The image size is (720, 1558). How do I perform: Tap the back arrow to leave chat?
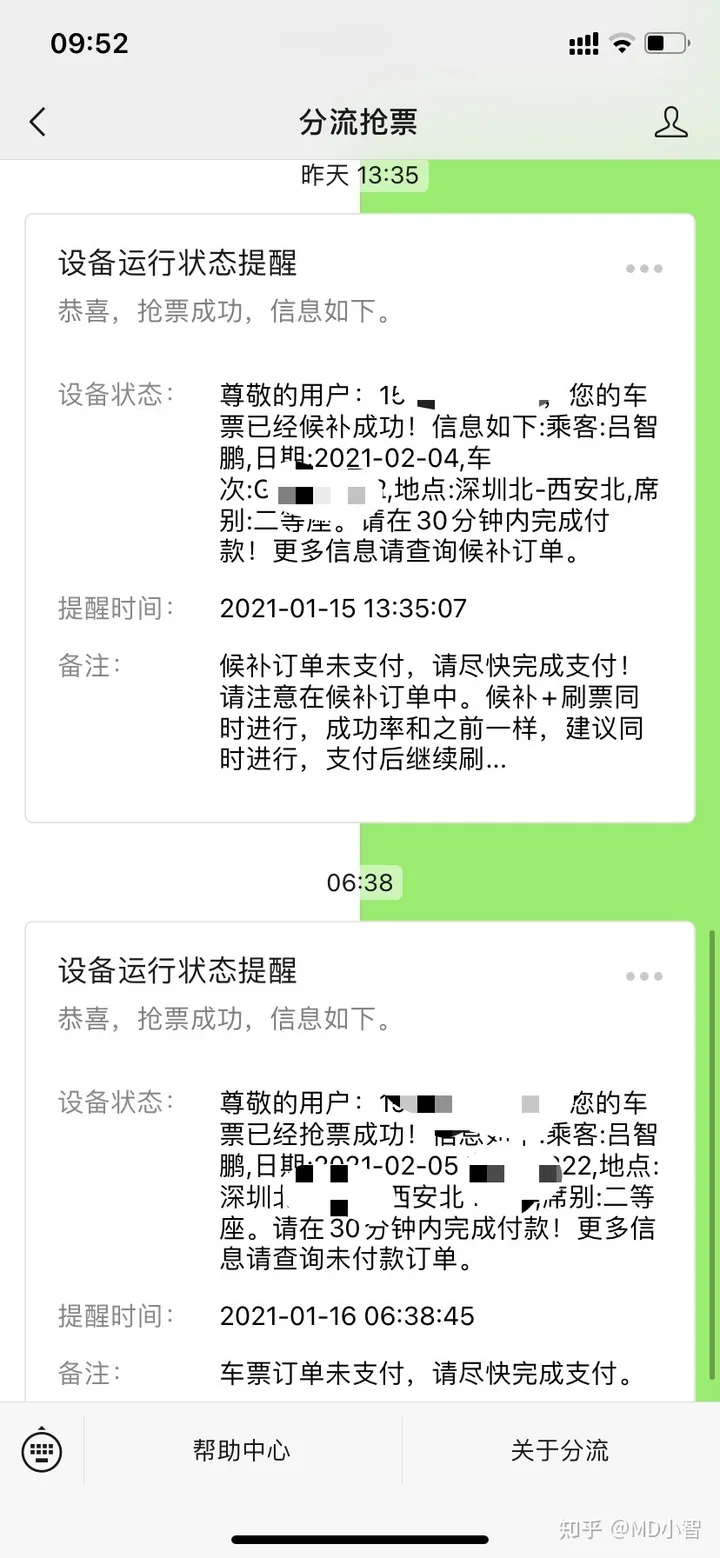point(37,122)
